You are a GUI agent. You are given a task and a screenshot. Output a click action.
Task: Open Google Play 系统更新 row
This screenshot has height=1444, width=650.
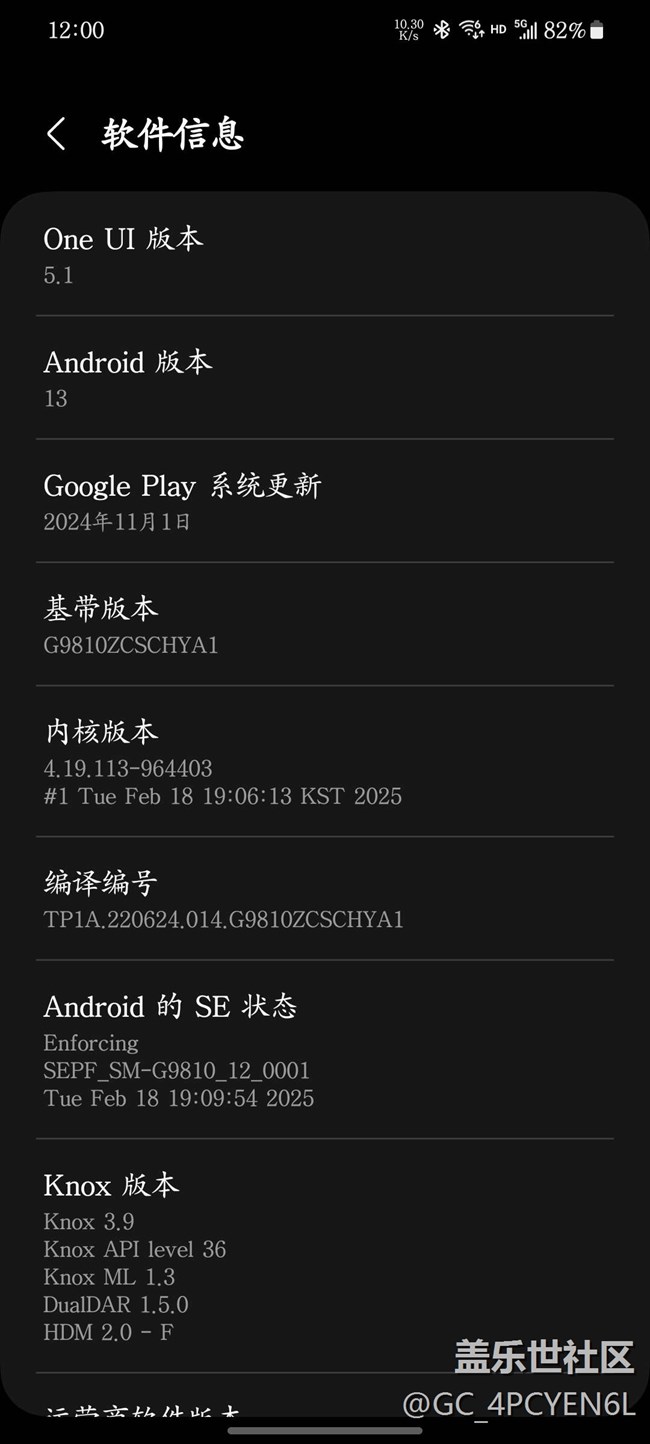[324, 501]
